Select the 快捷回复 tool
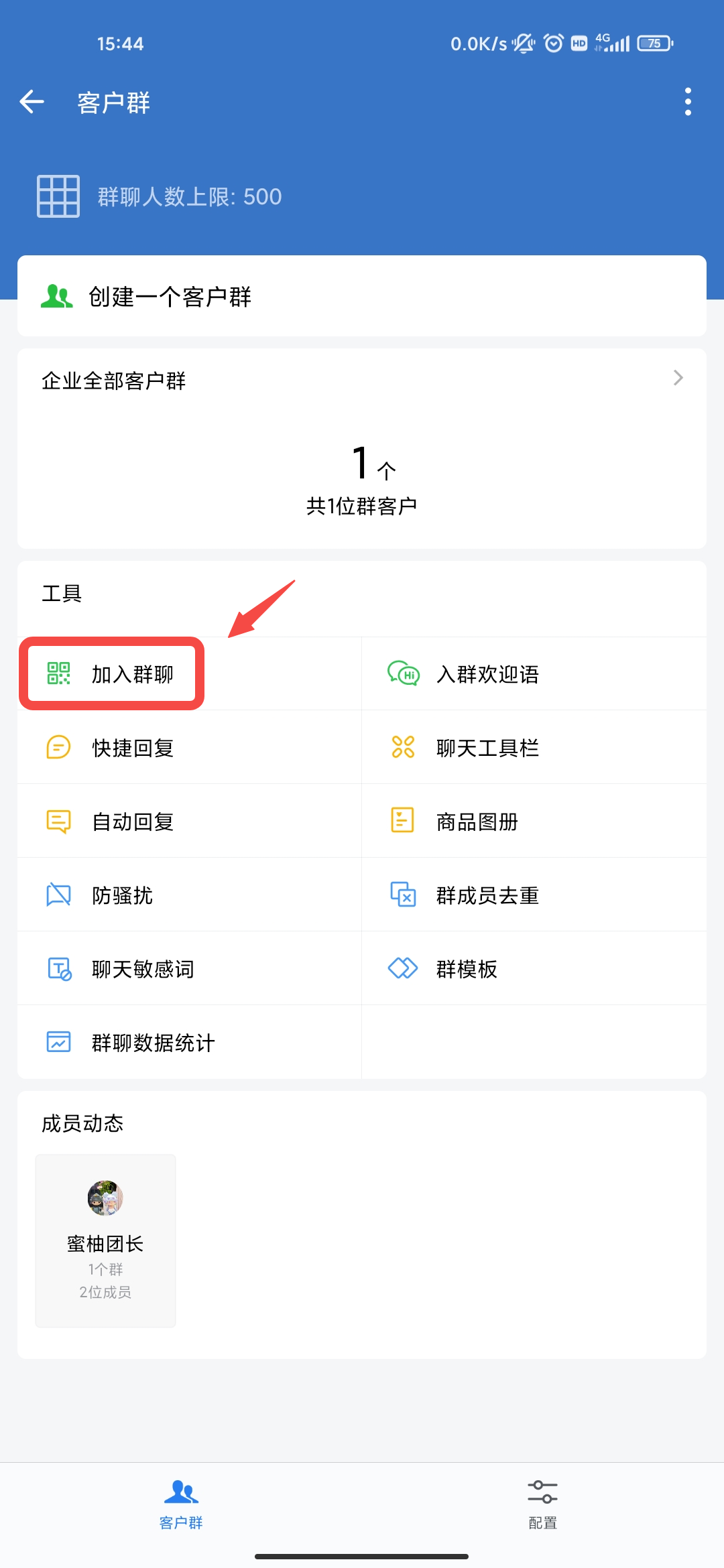The image size is (724, 1568). [x=133, y=748]
